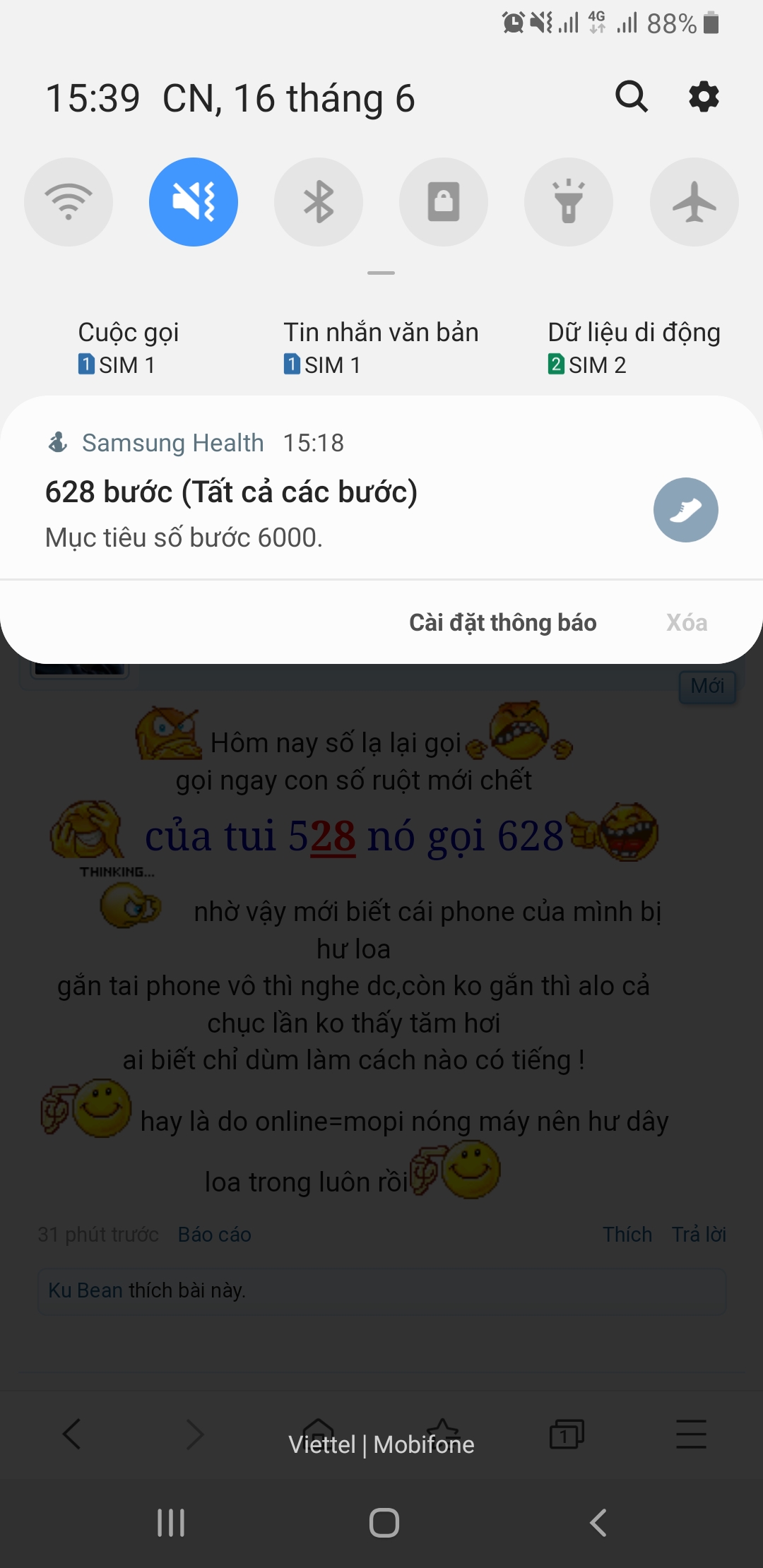Open search in the notification panel
Image resolution: width=763 pixels, height=1568 pixels.
[632, 97]
